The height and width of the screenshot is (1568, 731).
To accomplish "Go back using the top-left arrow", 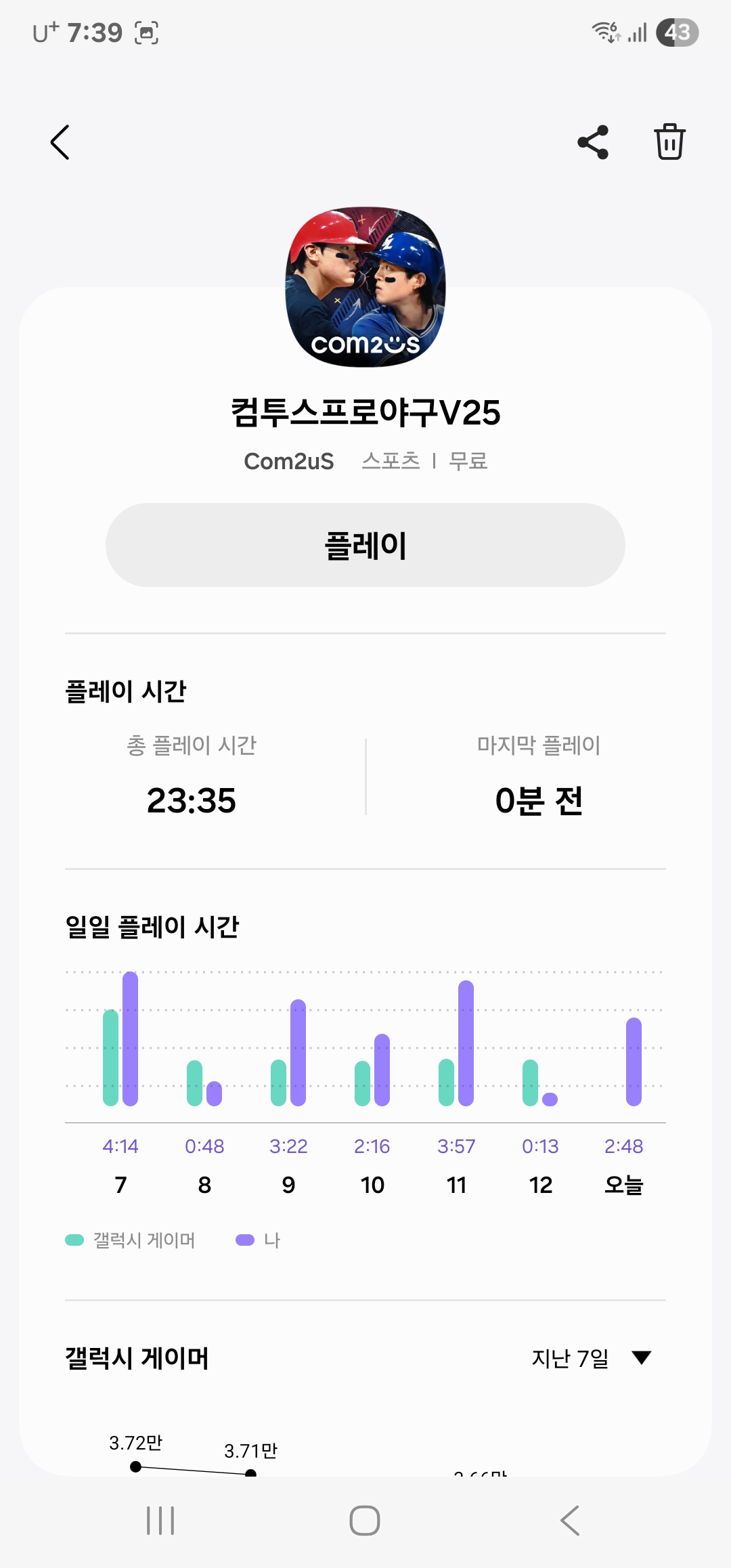I will pyautogui.click(x=60, y=142).
